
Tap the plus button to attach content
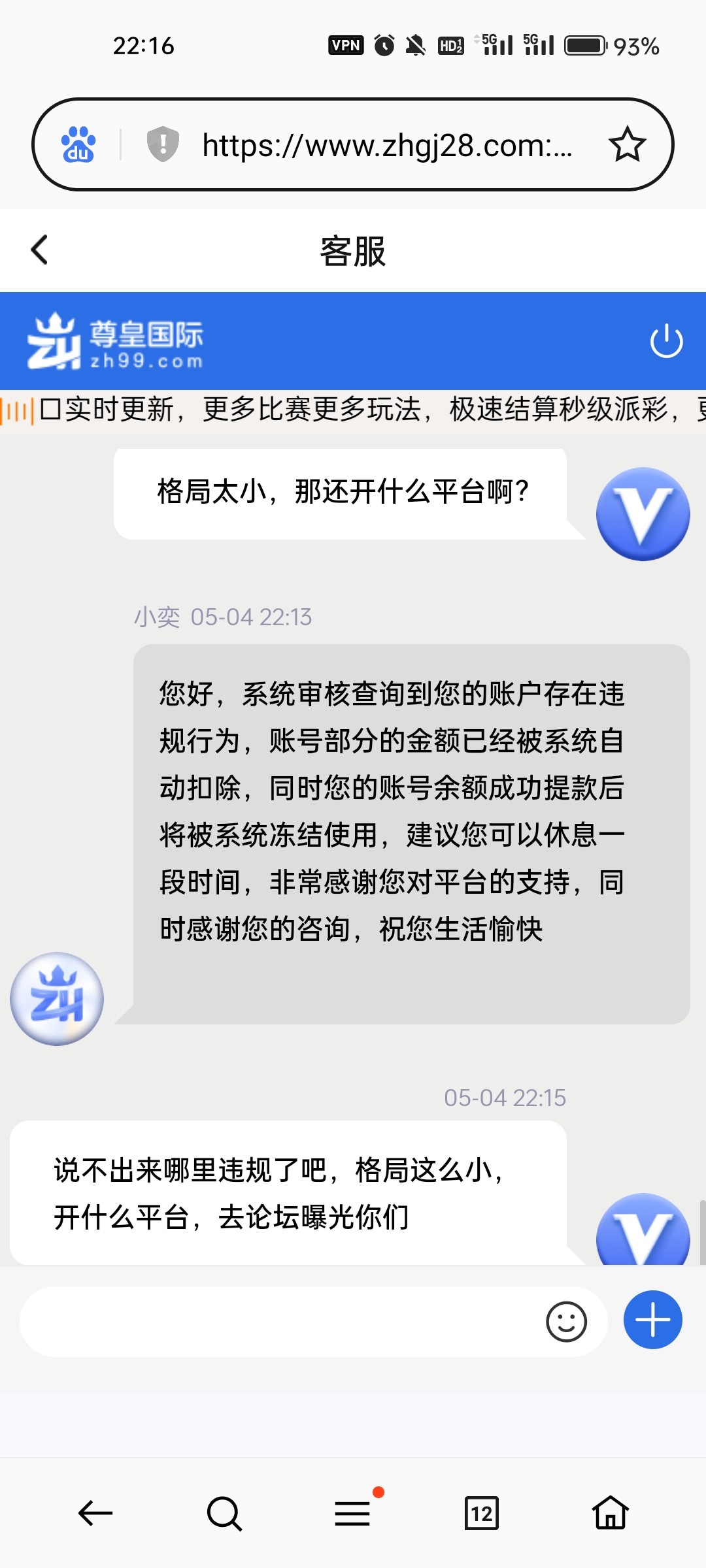coord(651,1320)
